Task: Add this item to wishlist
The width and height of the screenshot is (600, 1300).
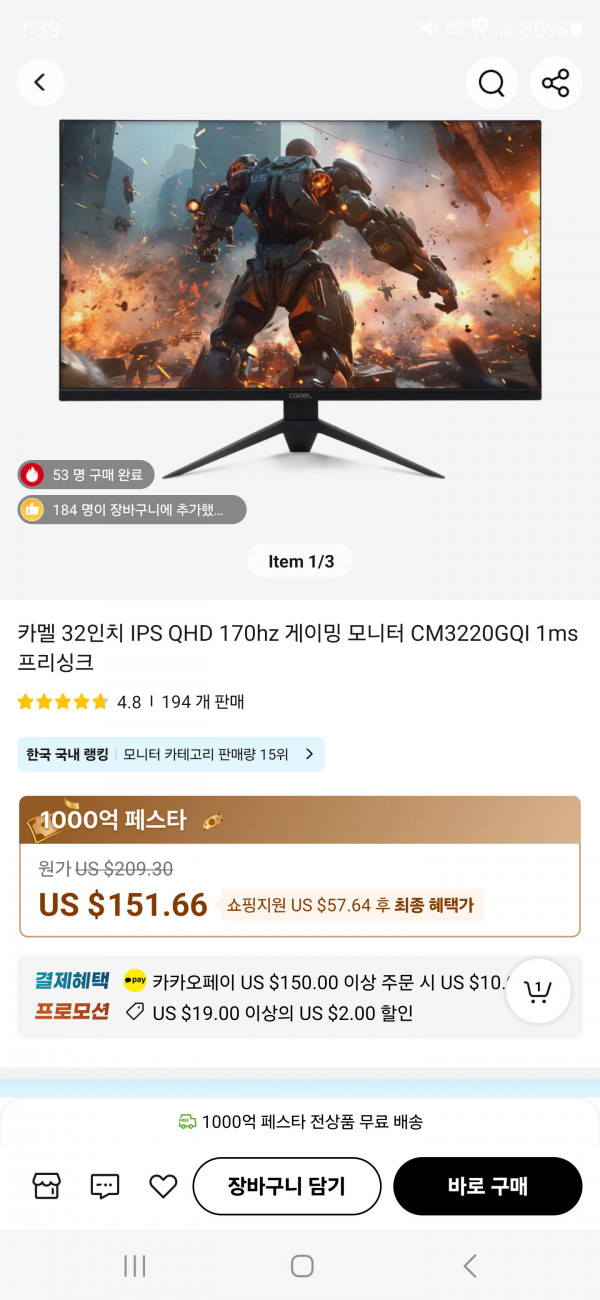Action: coord(163,1186)
